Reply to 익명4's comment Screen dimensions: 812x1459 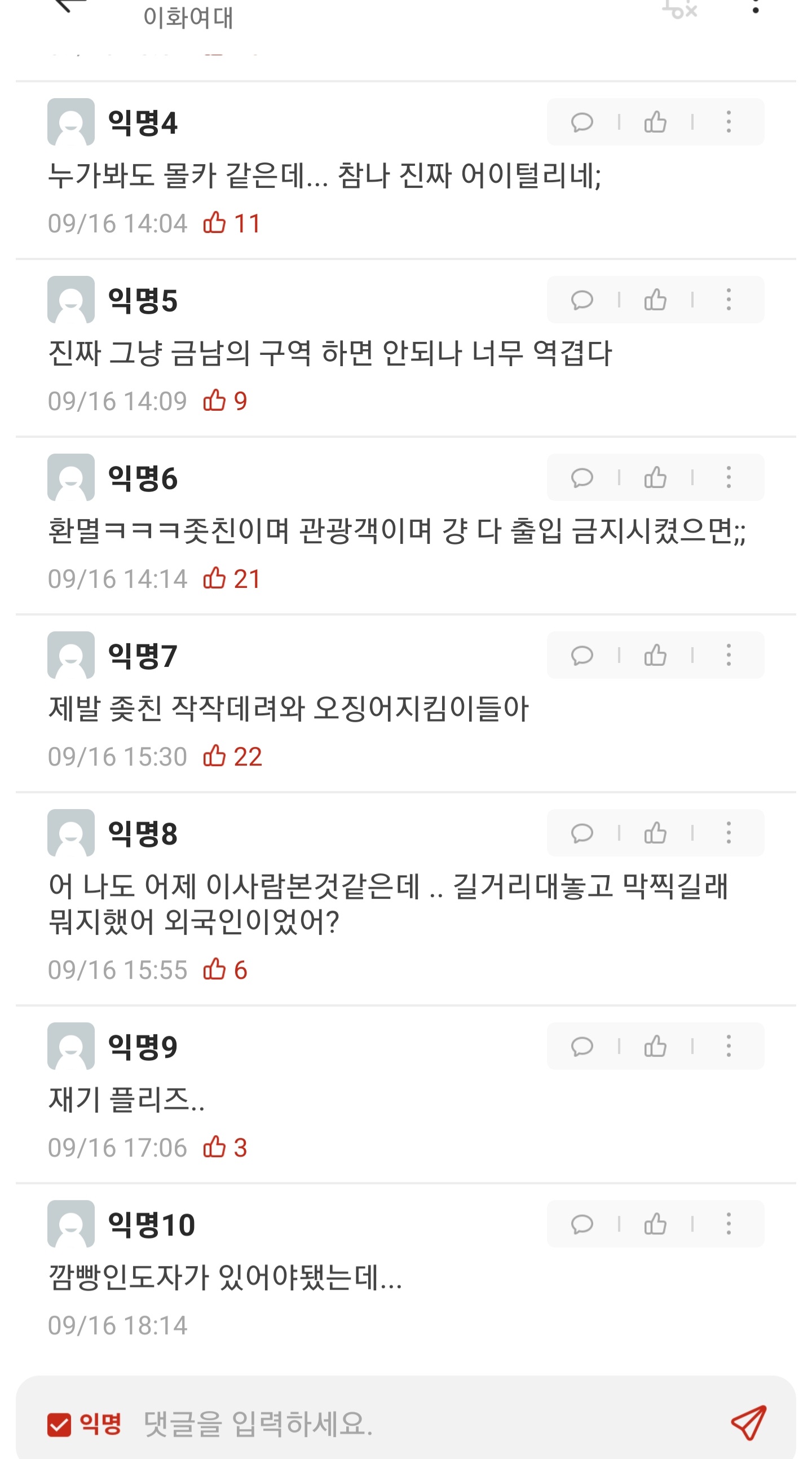pyautogui.click(x=581, y=122)
